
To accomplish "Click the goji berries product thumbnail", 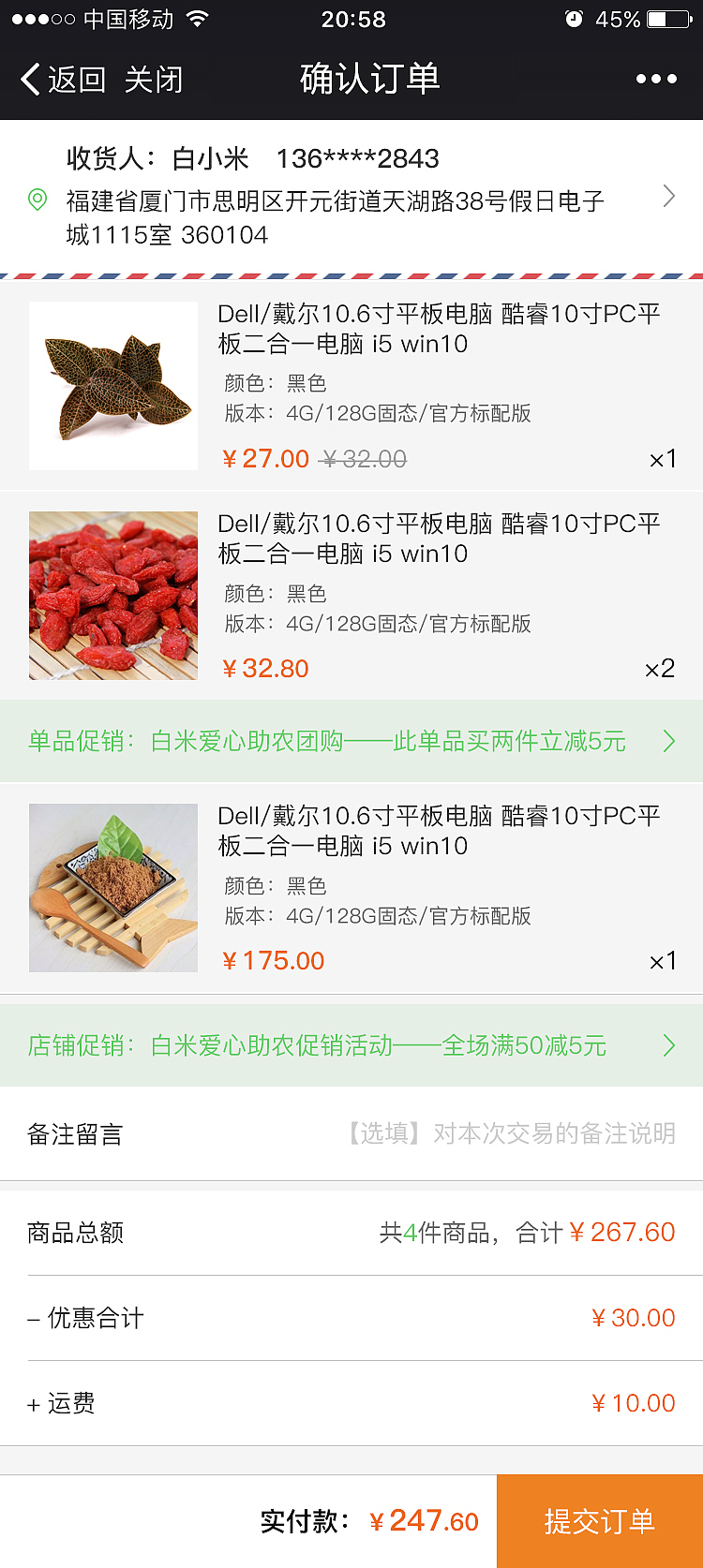I will tap(112, 596).
